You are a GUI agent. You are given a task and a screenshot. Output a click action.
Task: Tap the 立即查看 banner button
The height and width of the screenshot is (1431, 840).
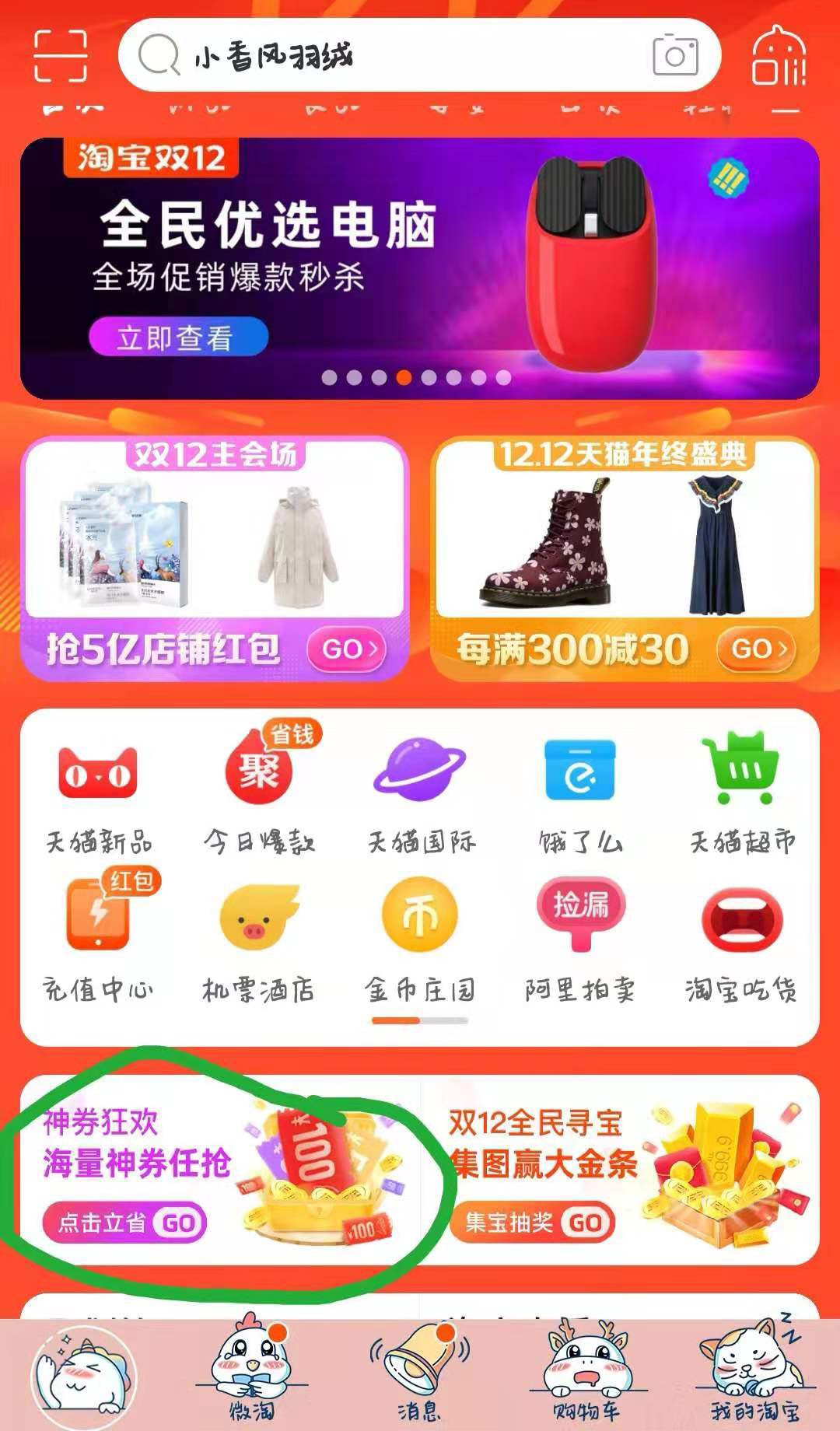coord(177,336)
